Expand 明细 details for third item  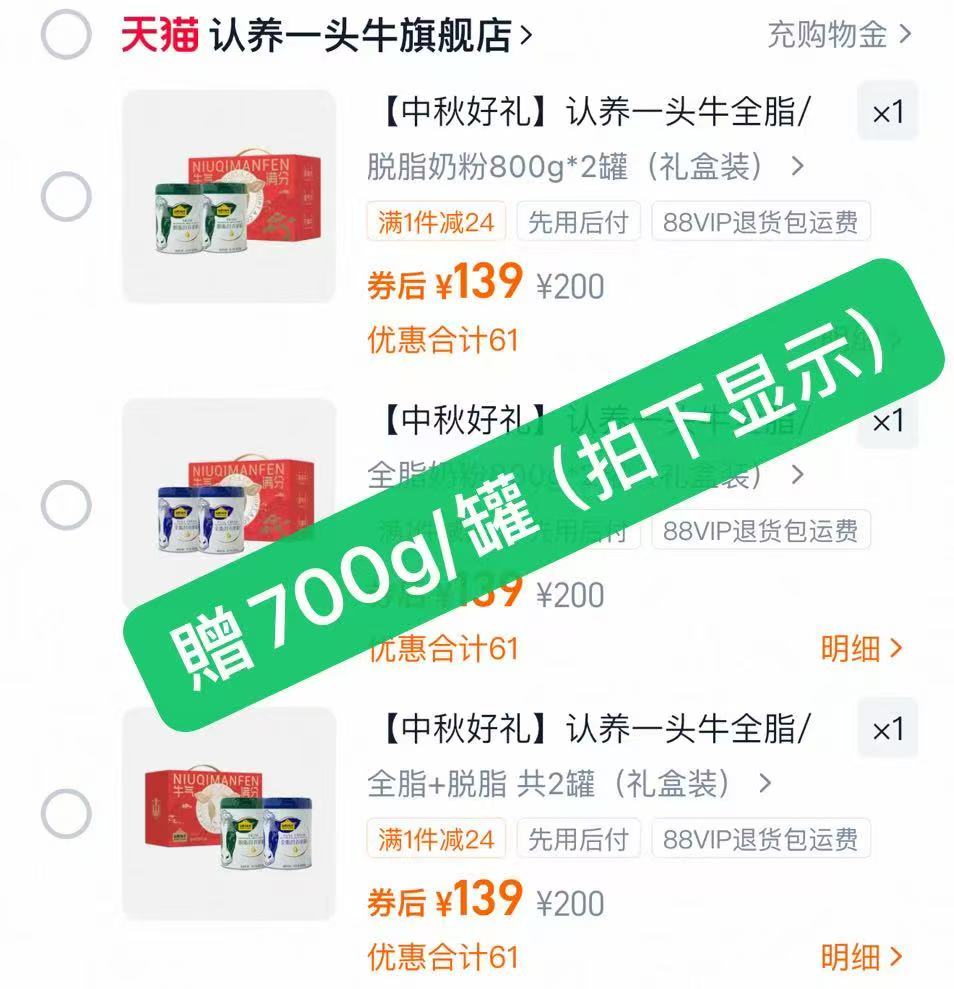click(861, 957)
